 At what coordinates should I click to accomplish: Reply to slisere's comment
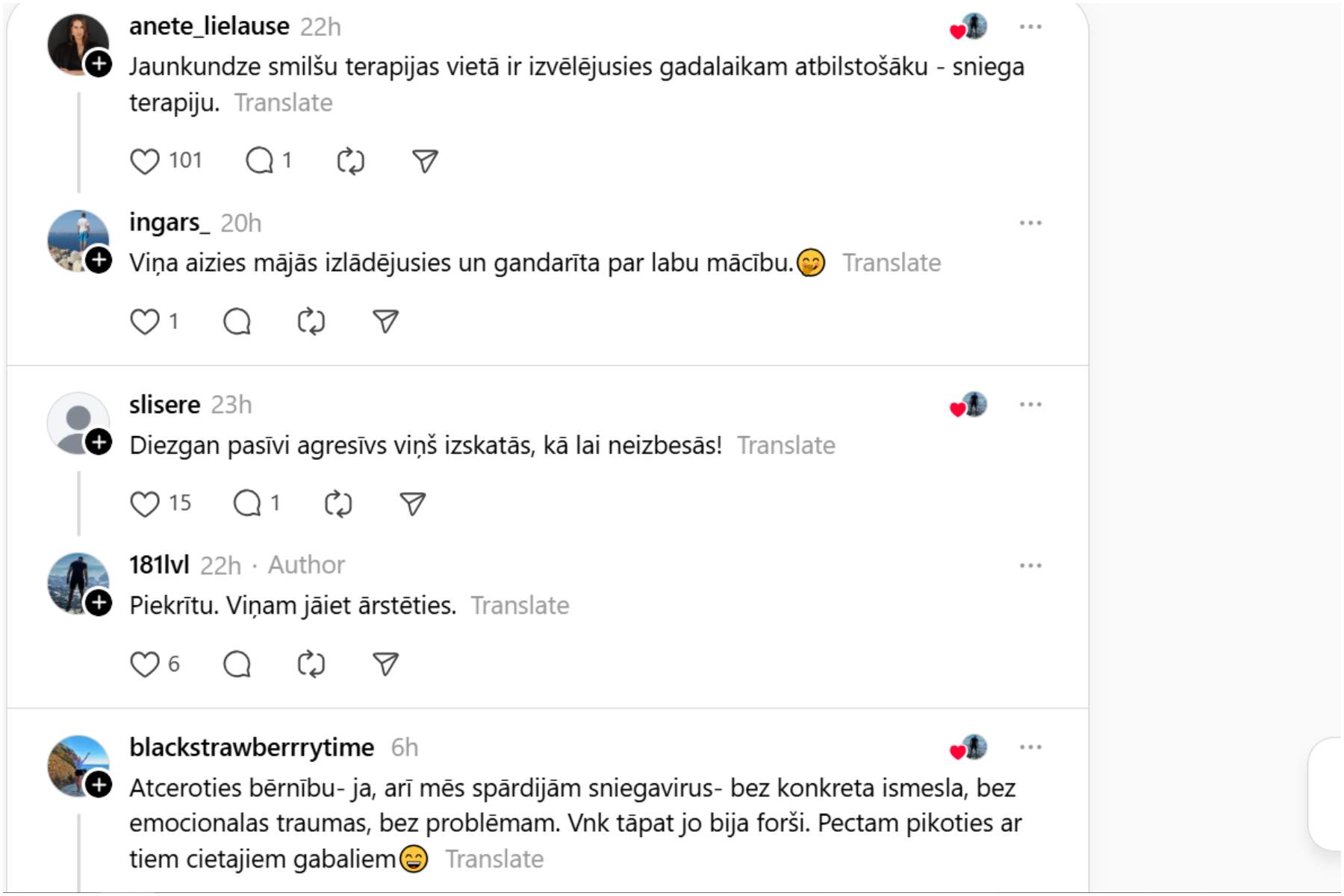click(x=247, y=504)
